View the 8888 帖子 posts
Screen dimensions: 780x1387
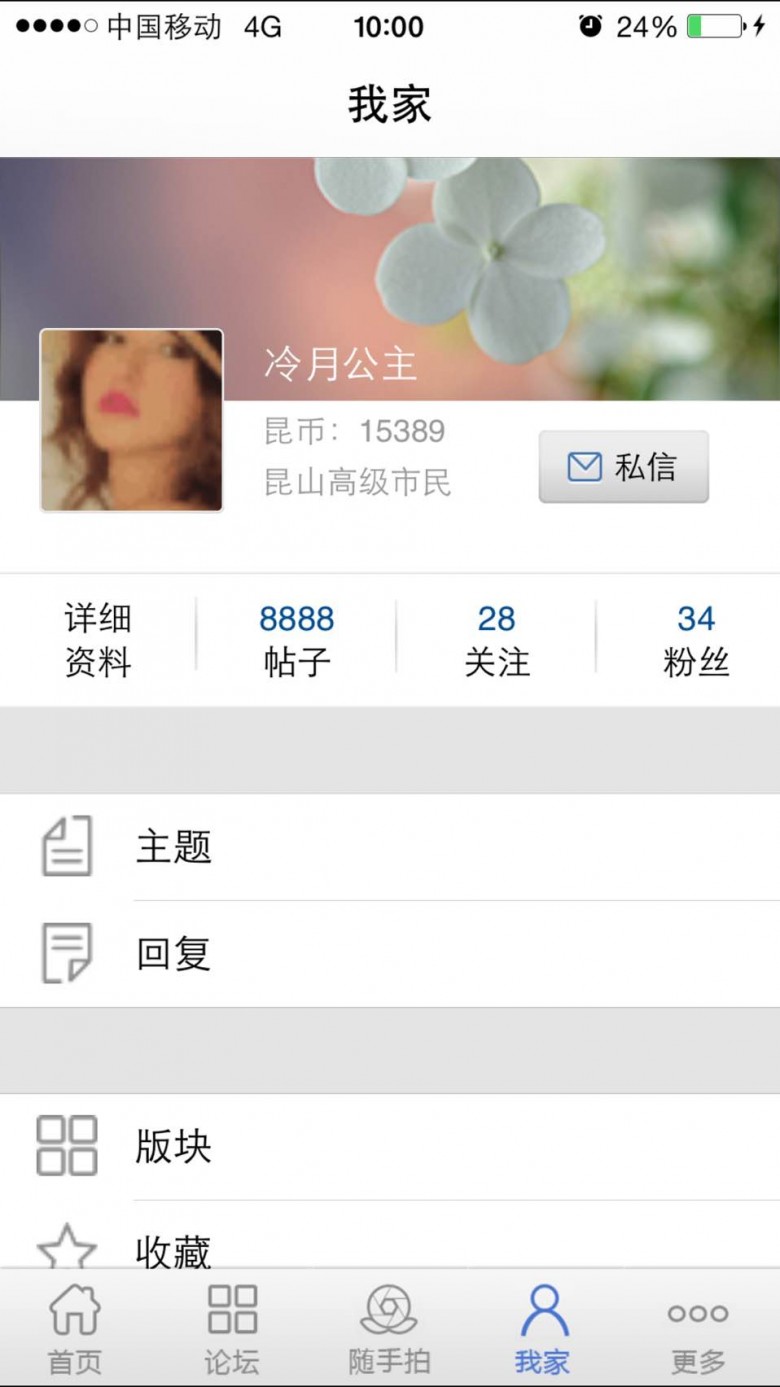(297, 640)
